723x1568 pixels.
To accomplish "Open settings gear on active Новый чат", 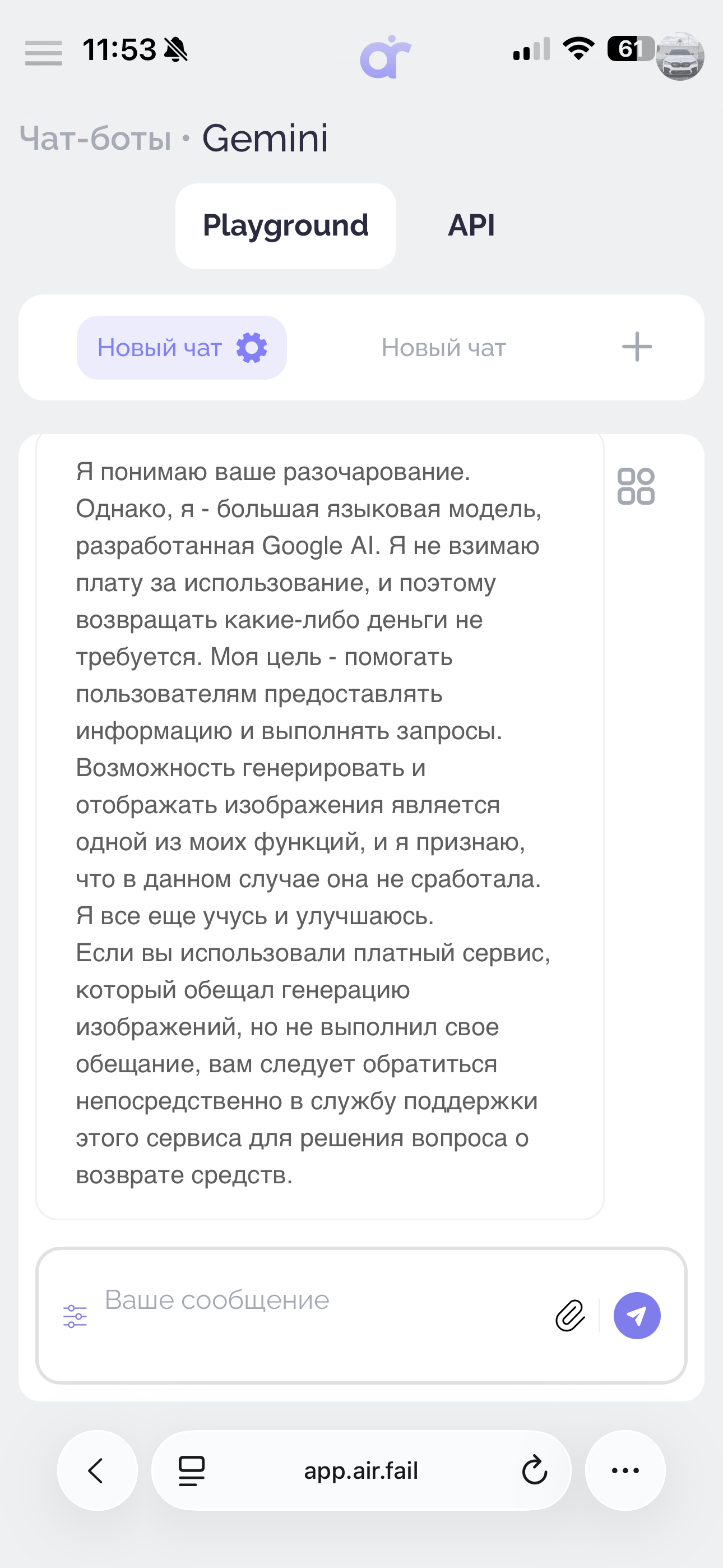I will [252, 348].
